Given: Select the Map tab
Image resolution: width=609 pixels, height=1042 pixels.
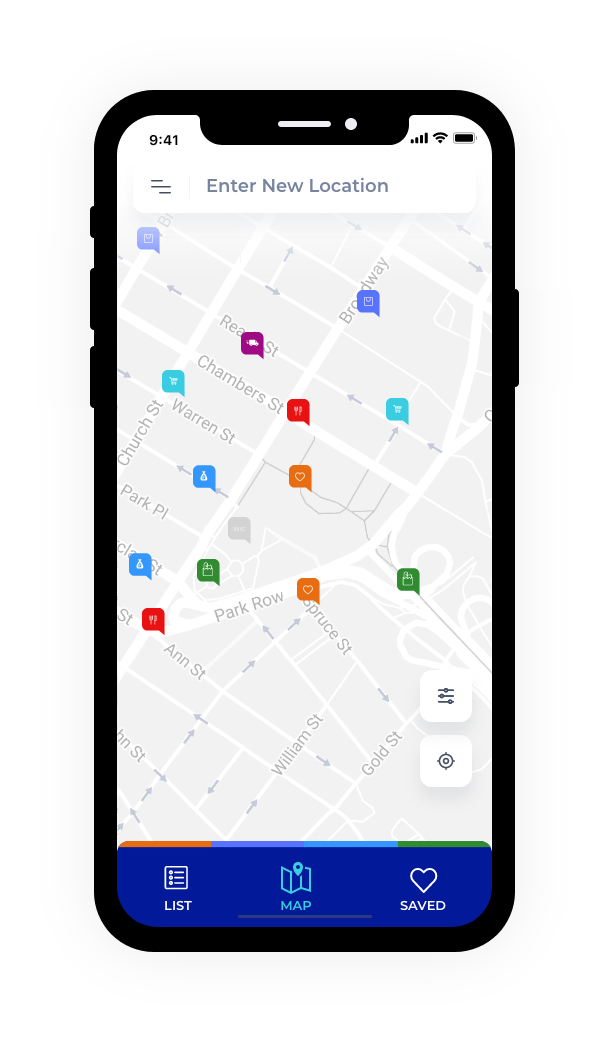Looking at the screenshot, I should [x=296, y=888].
